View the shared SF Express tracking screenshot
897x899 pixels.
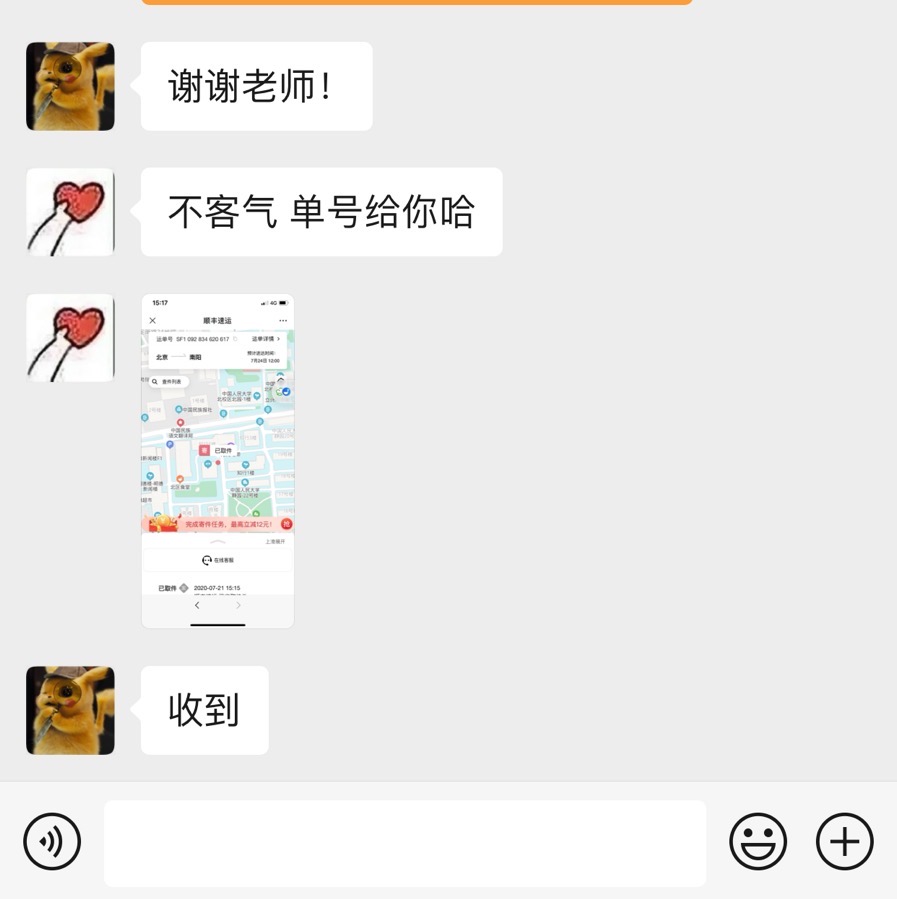click(218, 461)
